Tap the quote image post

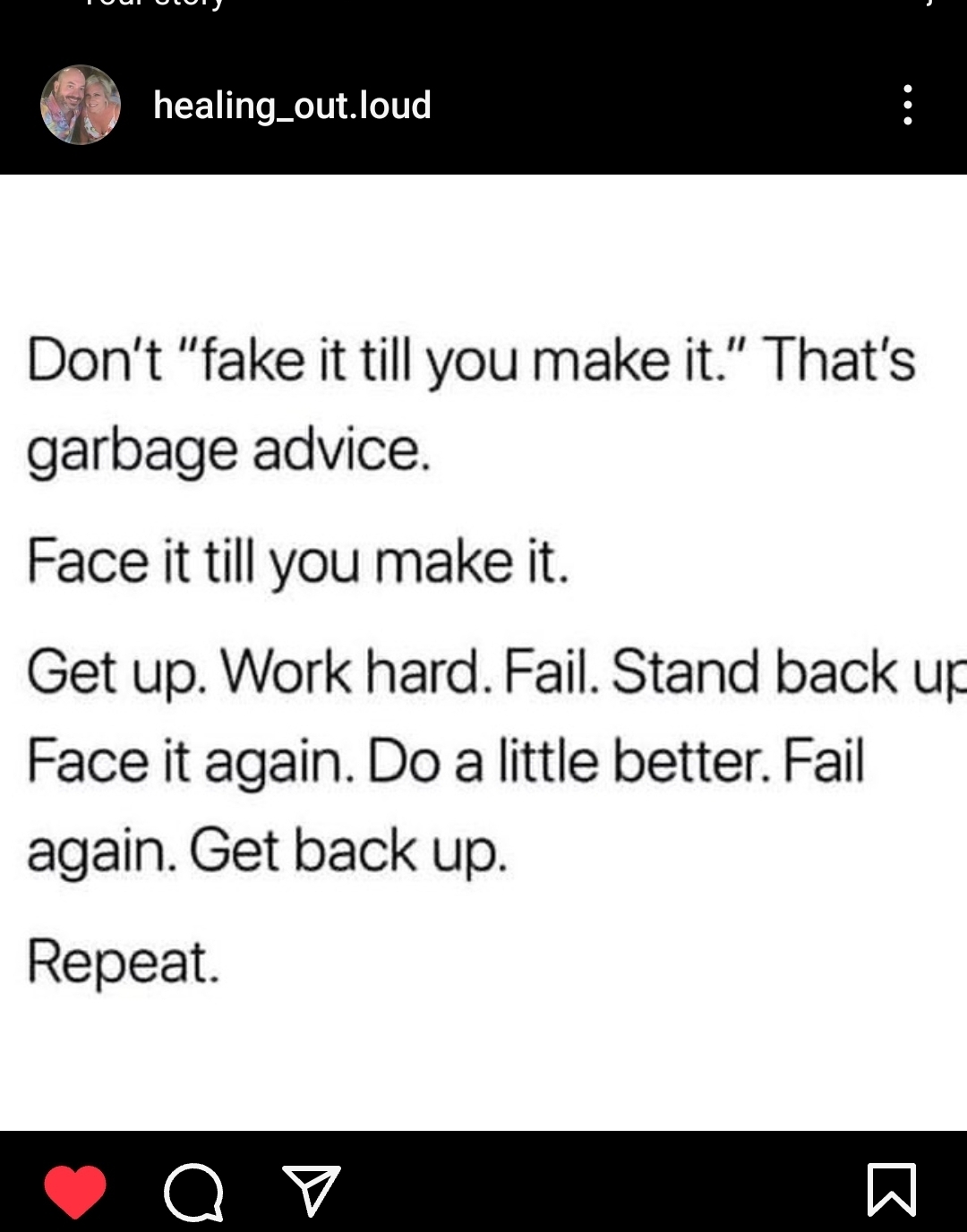point(483,652)
